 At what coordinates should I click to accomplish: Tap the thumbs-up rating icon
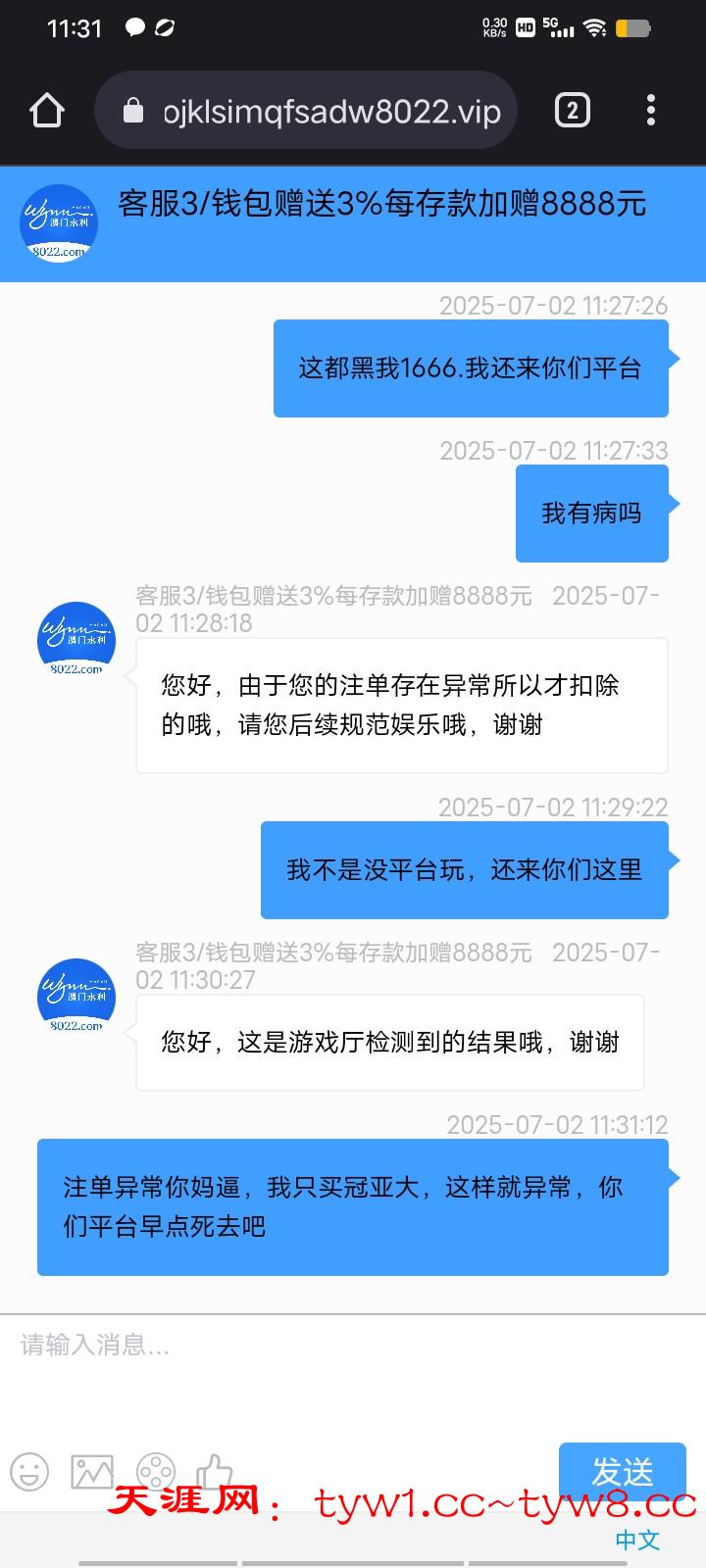[x=215, y=1470]
